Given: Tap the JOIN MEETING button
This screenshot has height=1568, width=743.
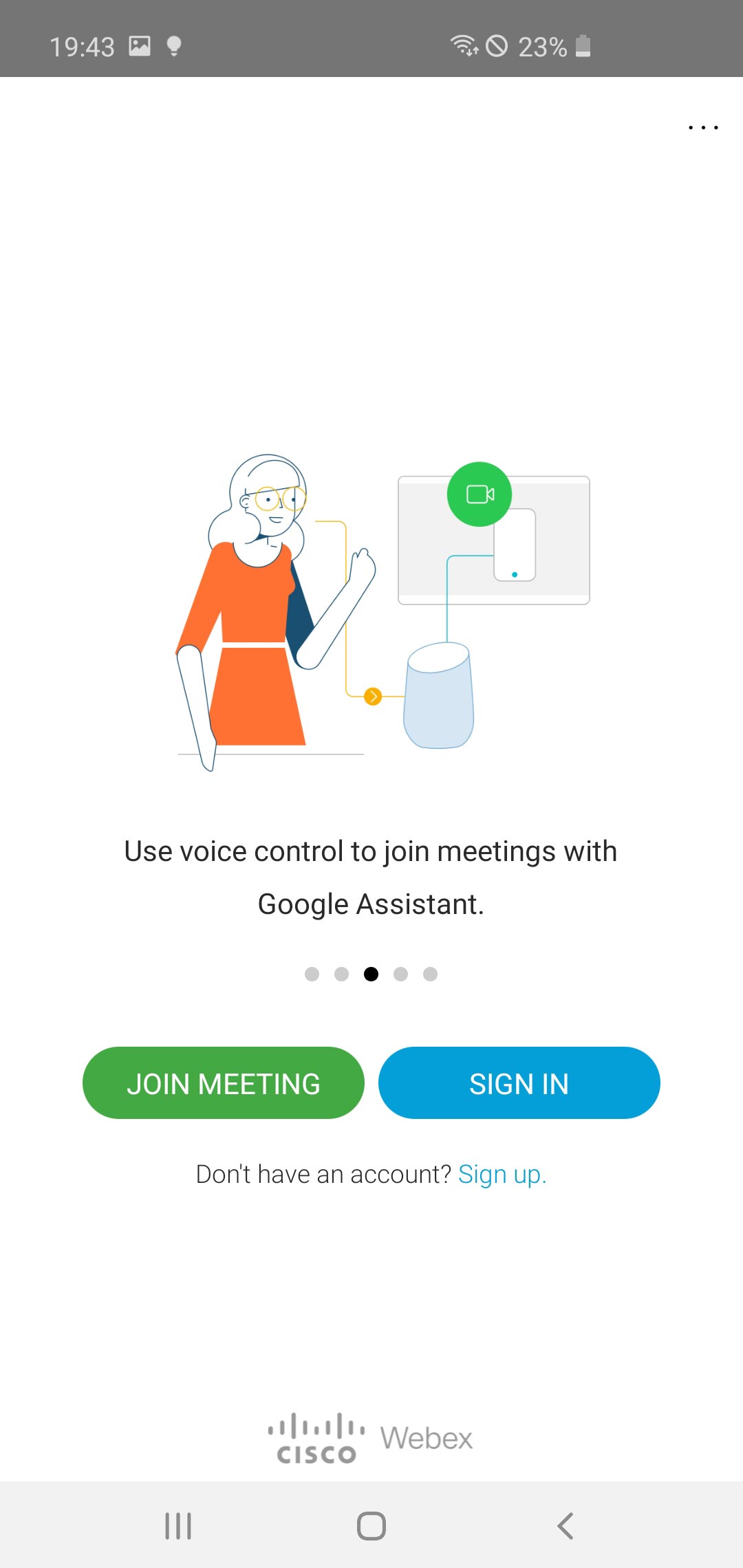Looking at the screenshot, I should pos(223,1083).
